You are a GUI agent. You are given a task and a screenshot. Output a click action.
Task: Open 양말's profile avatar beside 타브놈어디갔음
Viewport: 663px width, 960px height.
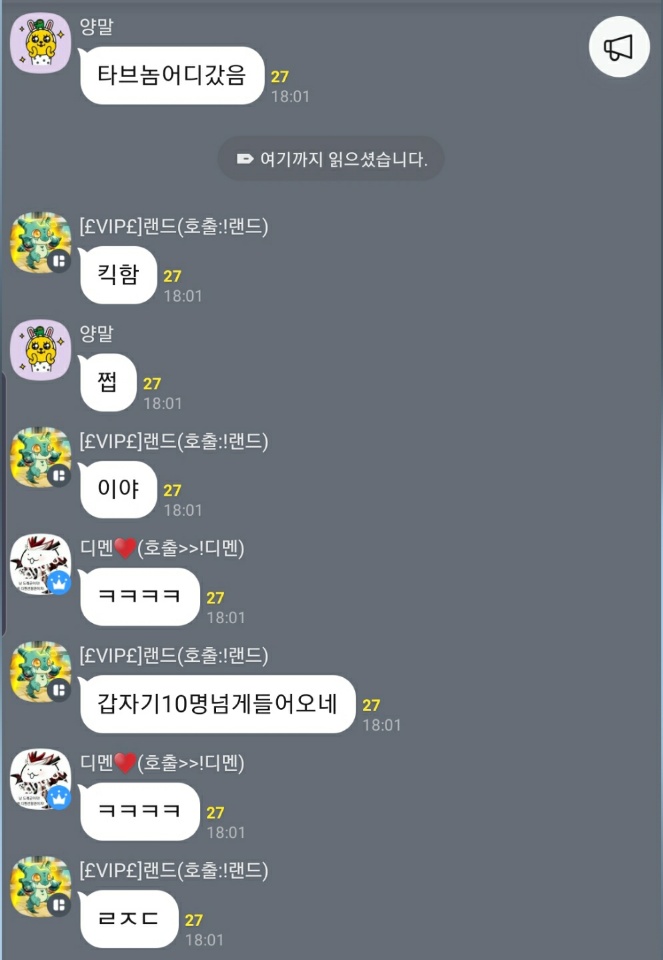tap(40, 43)
